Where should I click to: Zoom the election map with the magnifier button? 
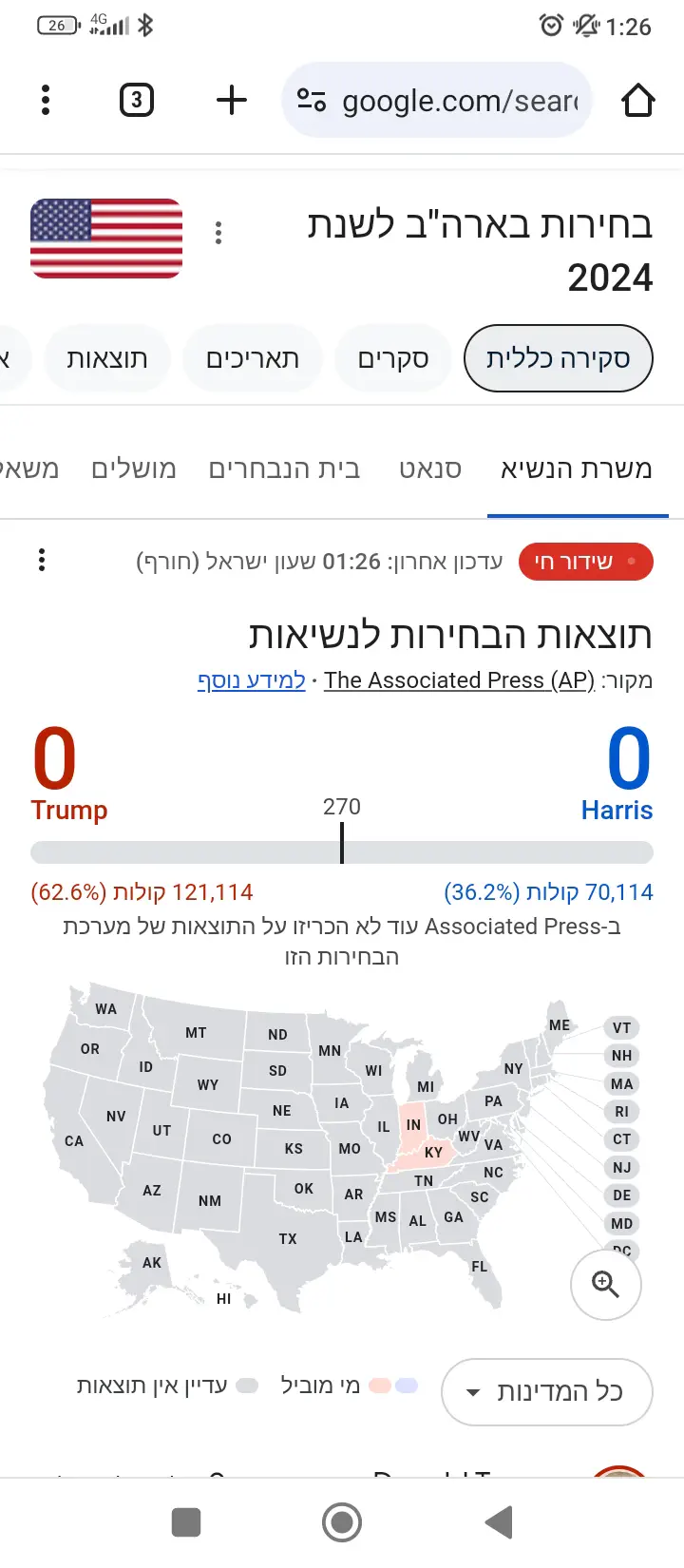(x=606, y=1285)
